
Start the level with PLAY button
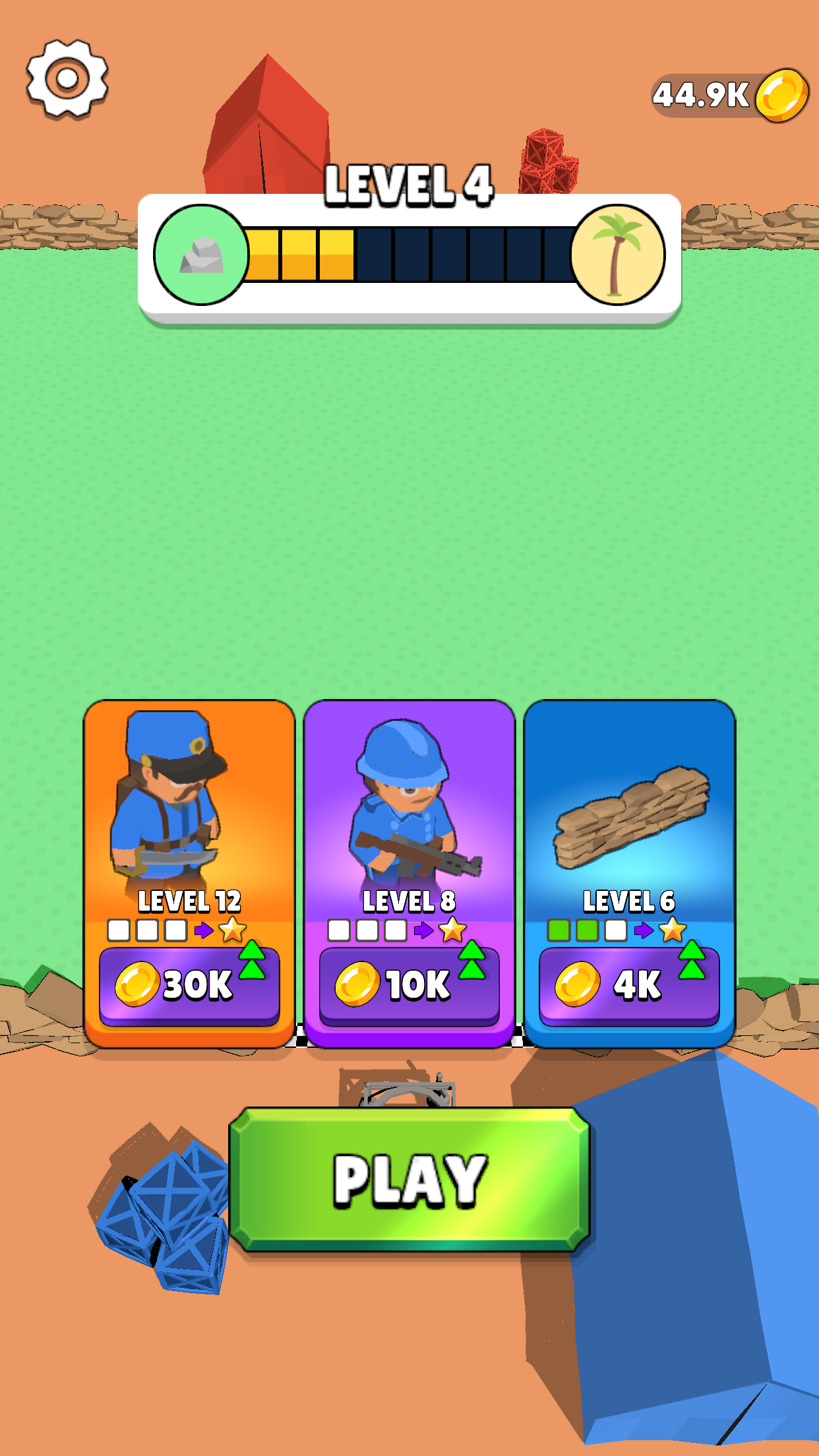pos(409,1180)
